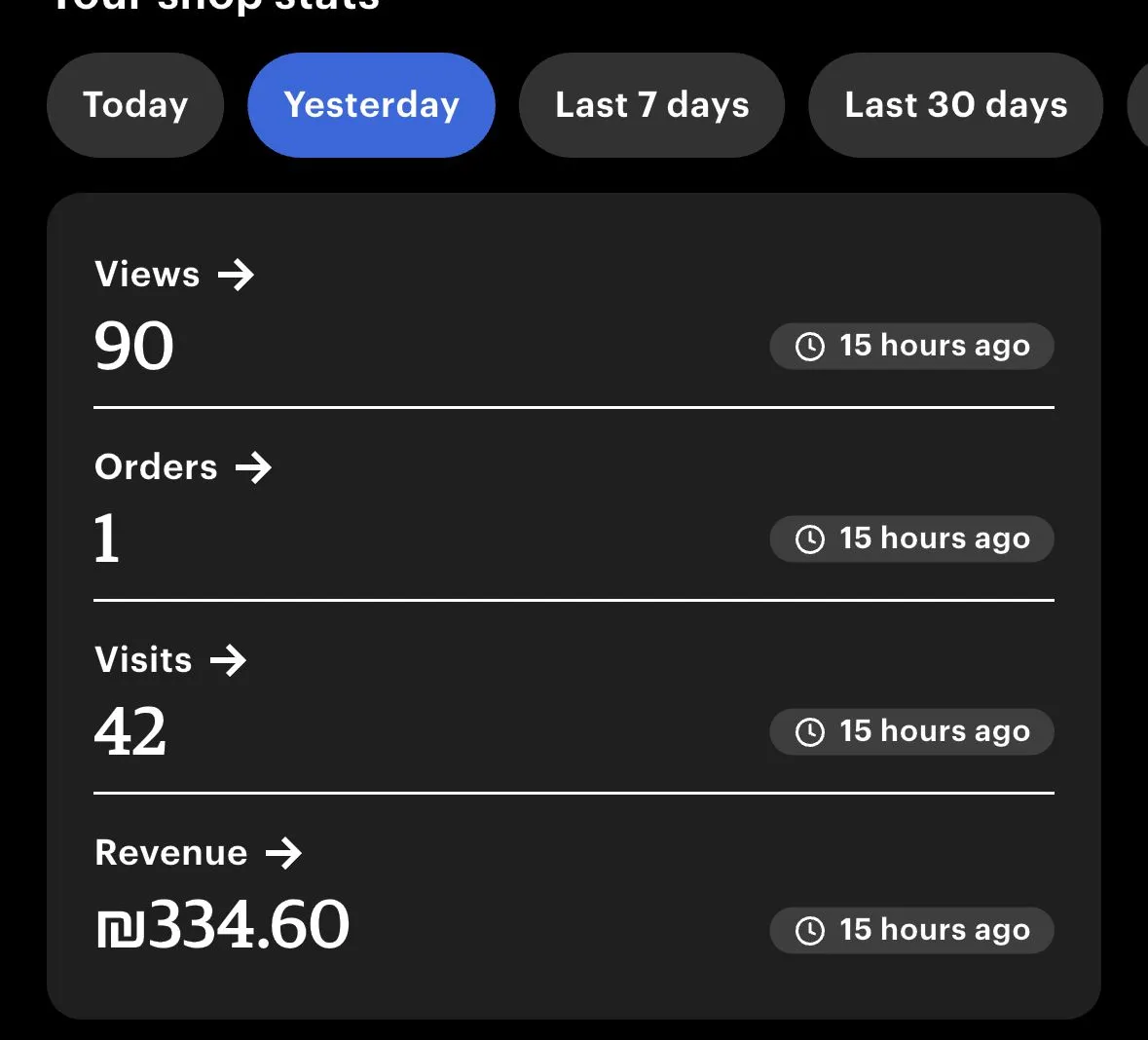This screenshot has width=1148, height=1040.
Task: Open the Visits stats details
Action: pos(170,660)
